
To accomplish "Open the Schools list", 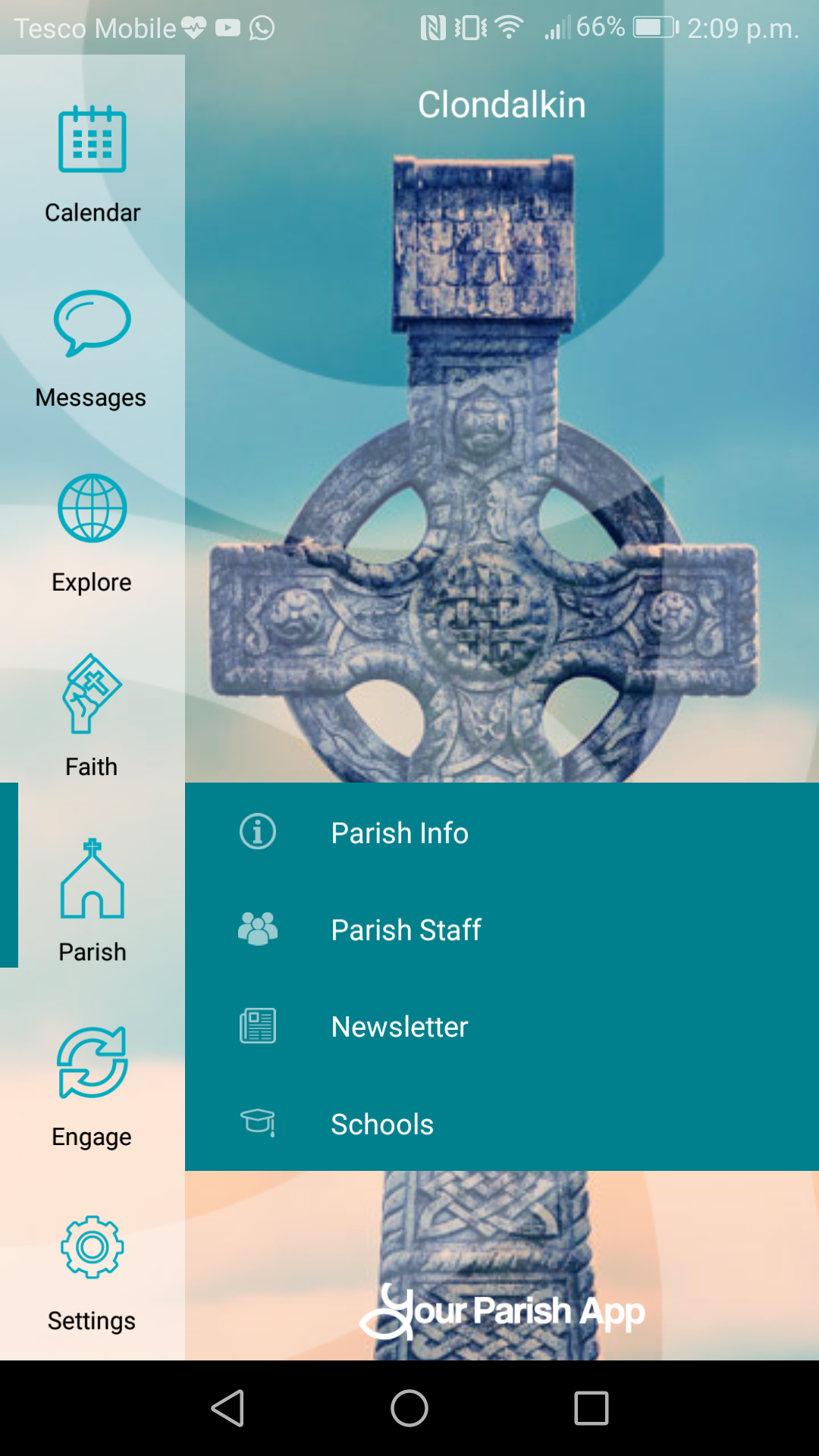I will pyautogui.click(x=502, y=1123).
